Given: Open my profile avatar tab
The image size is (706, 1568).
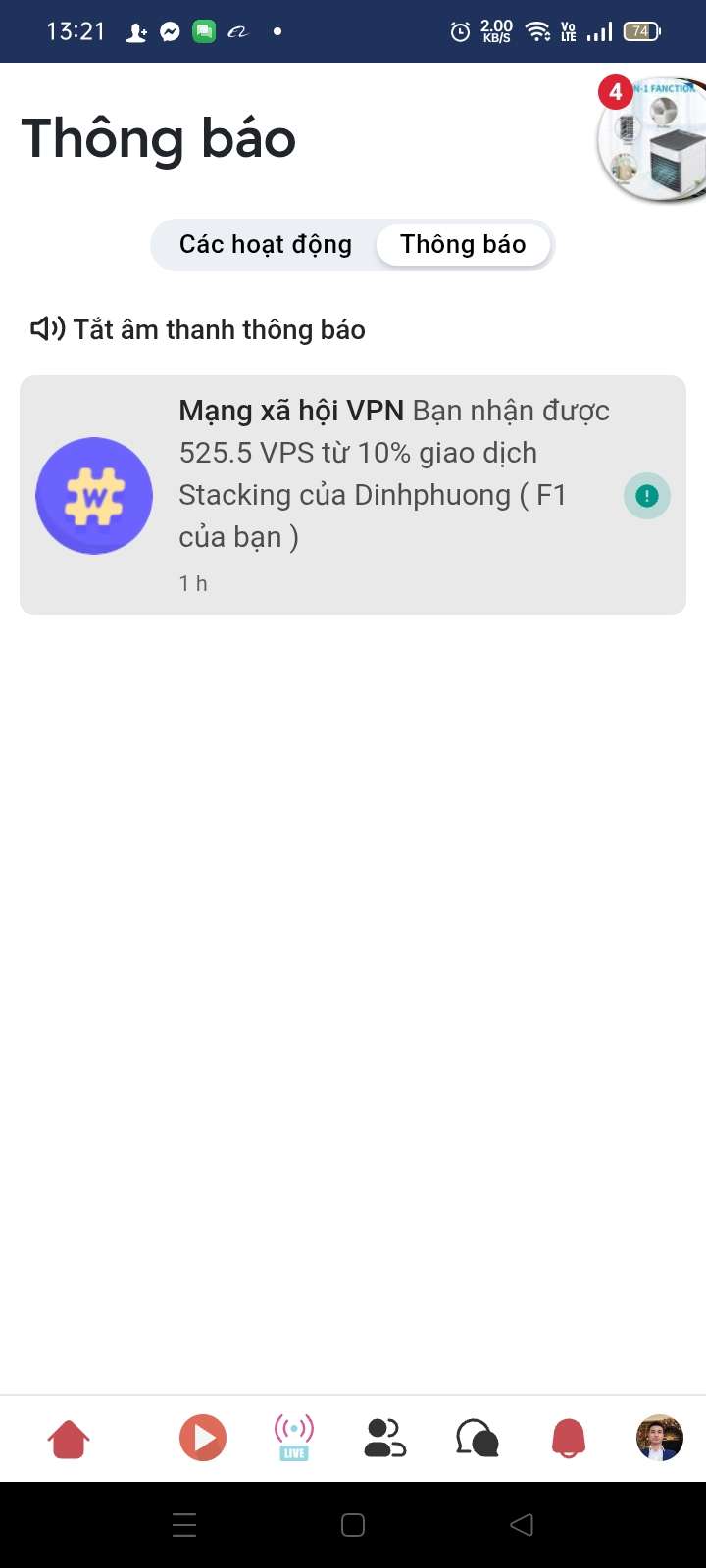Looking at the screenshot, I should (x=659, y=1439).
